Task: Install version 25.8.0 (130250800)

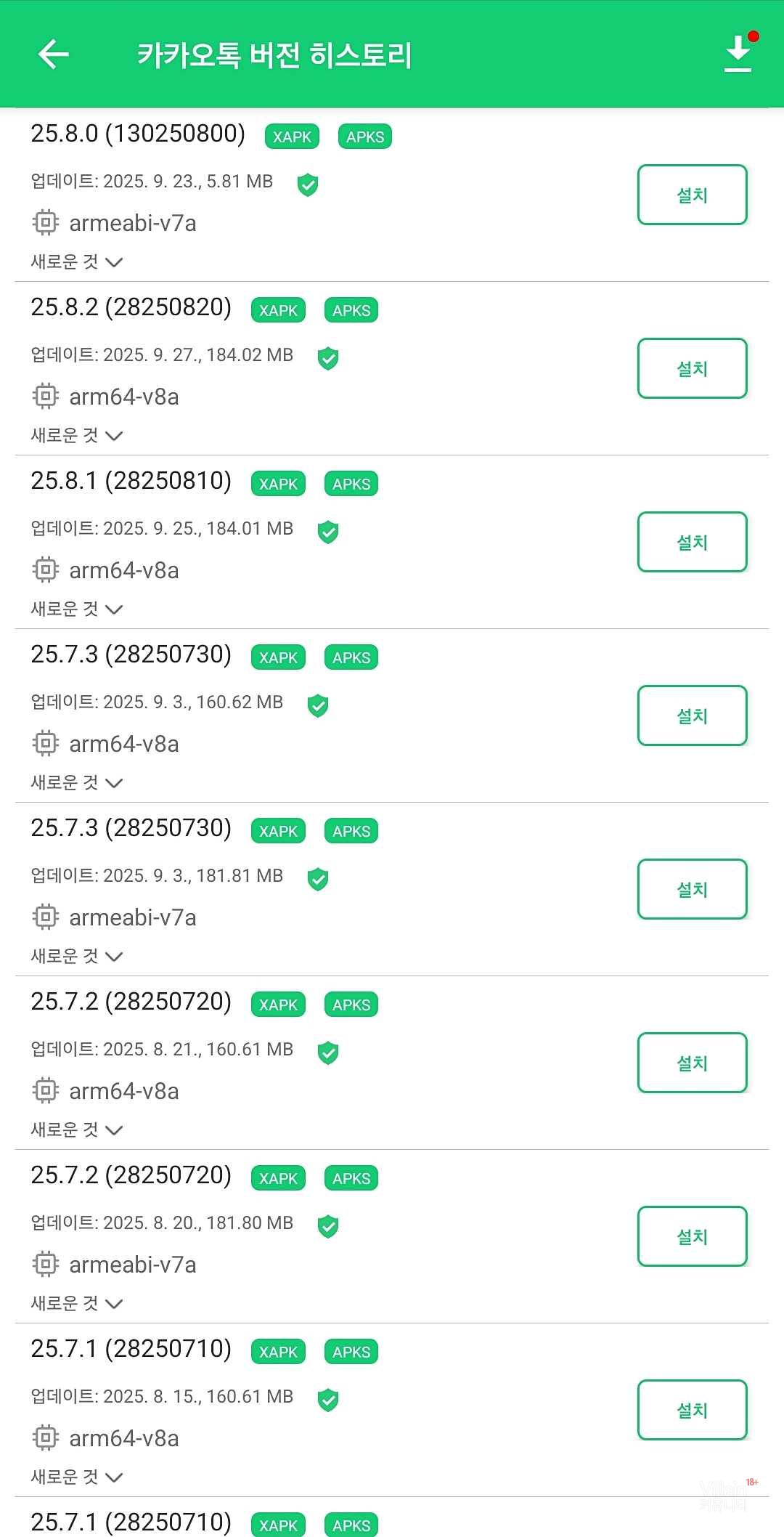Action: (692, 195)
